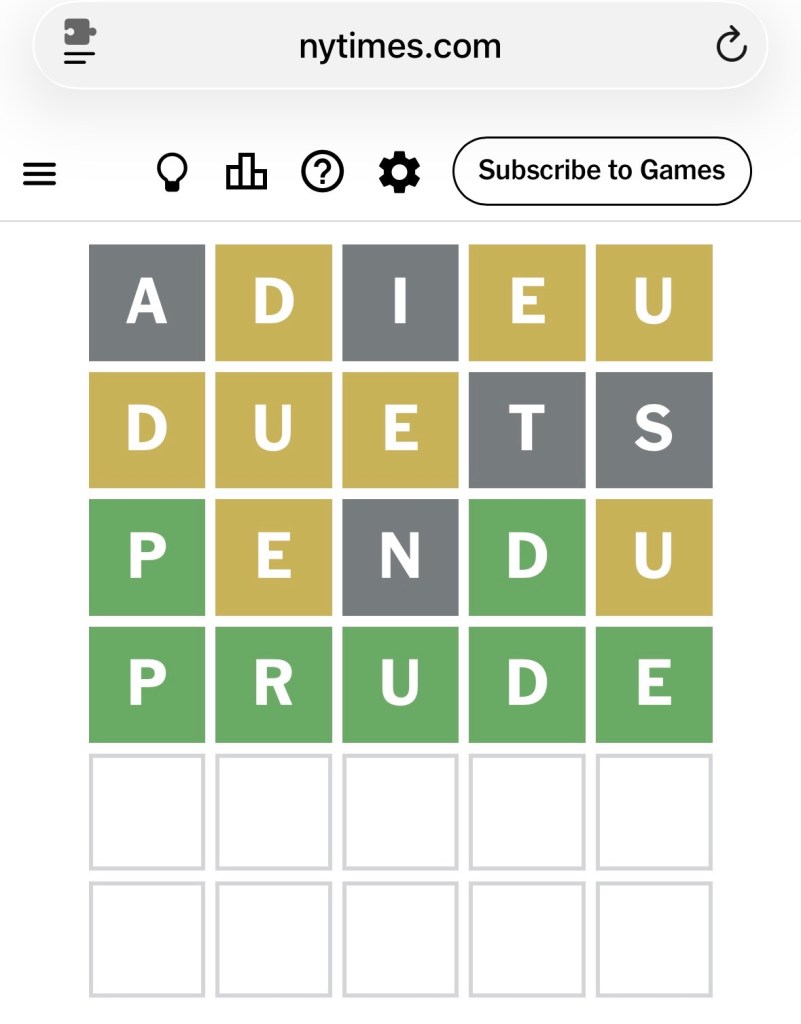This screenshot has height=1024, width=801.
Task: Tap the gray T tile in DUETS
Action: coord(527,429)
